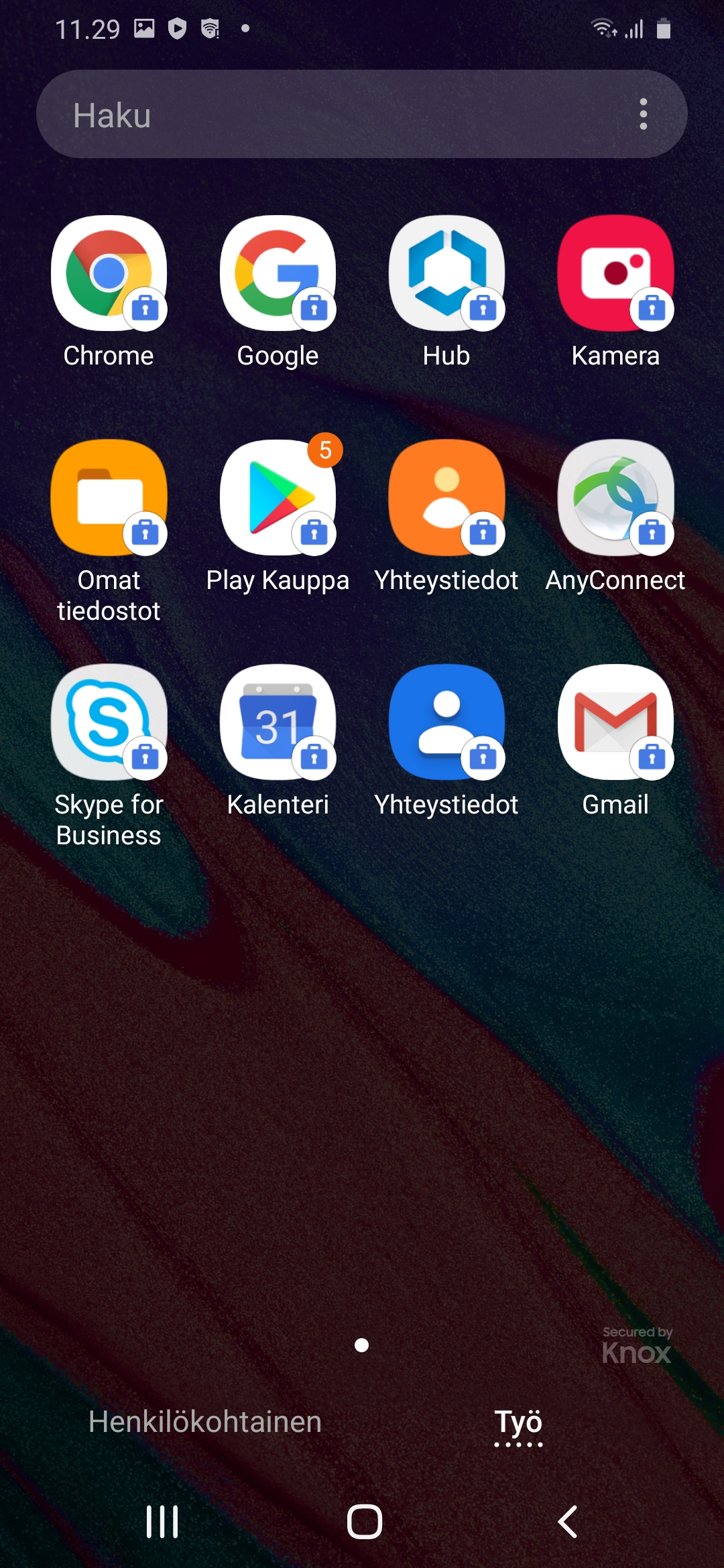Open the Google app
The image size is (724, 1568).
(x=278, y=273)
